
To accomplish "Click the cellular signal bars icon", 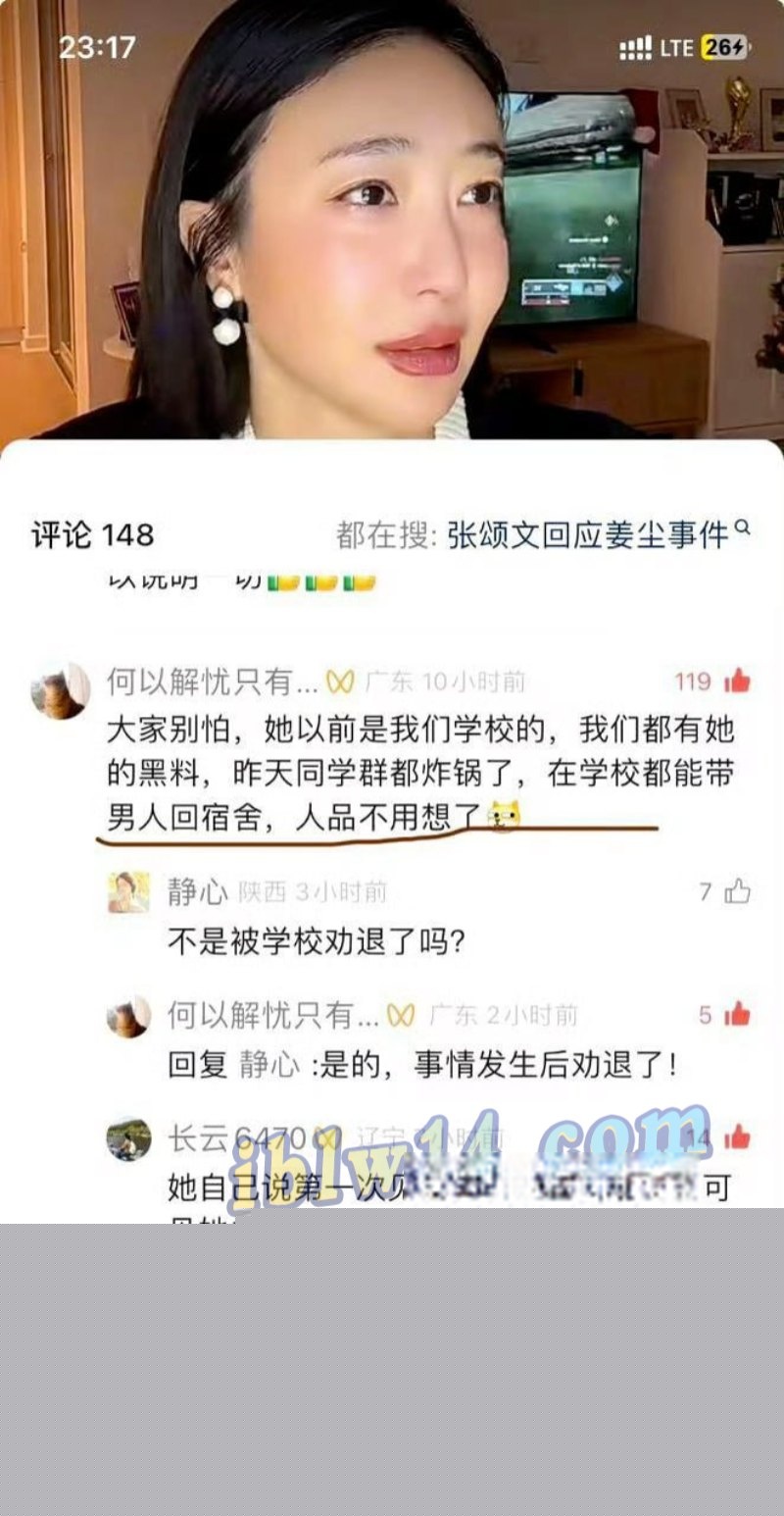I will 637,45.
